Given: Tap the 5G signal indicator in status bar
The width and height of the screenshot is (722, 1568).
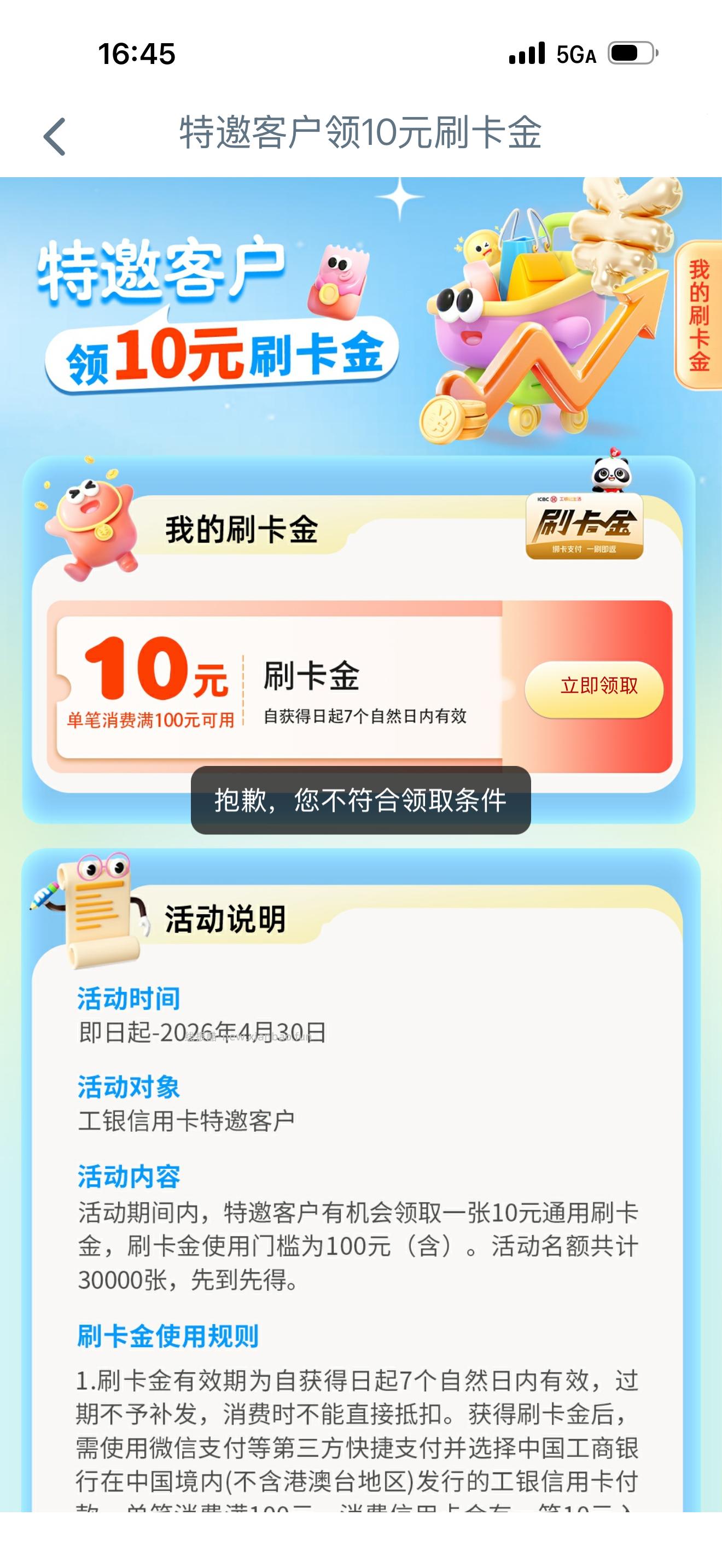Looking at the screenshot, I should pos(574,54).
